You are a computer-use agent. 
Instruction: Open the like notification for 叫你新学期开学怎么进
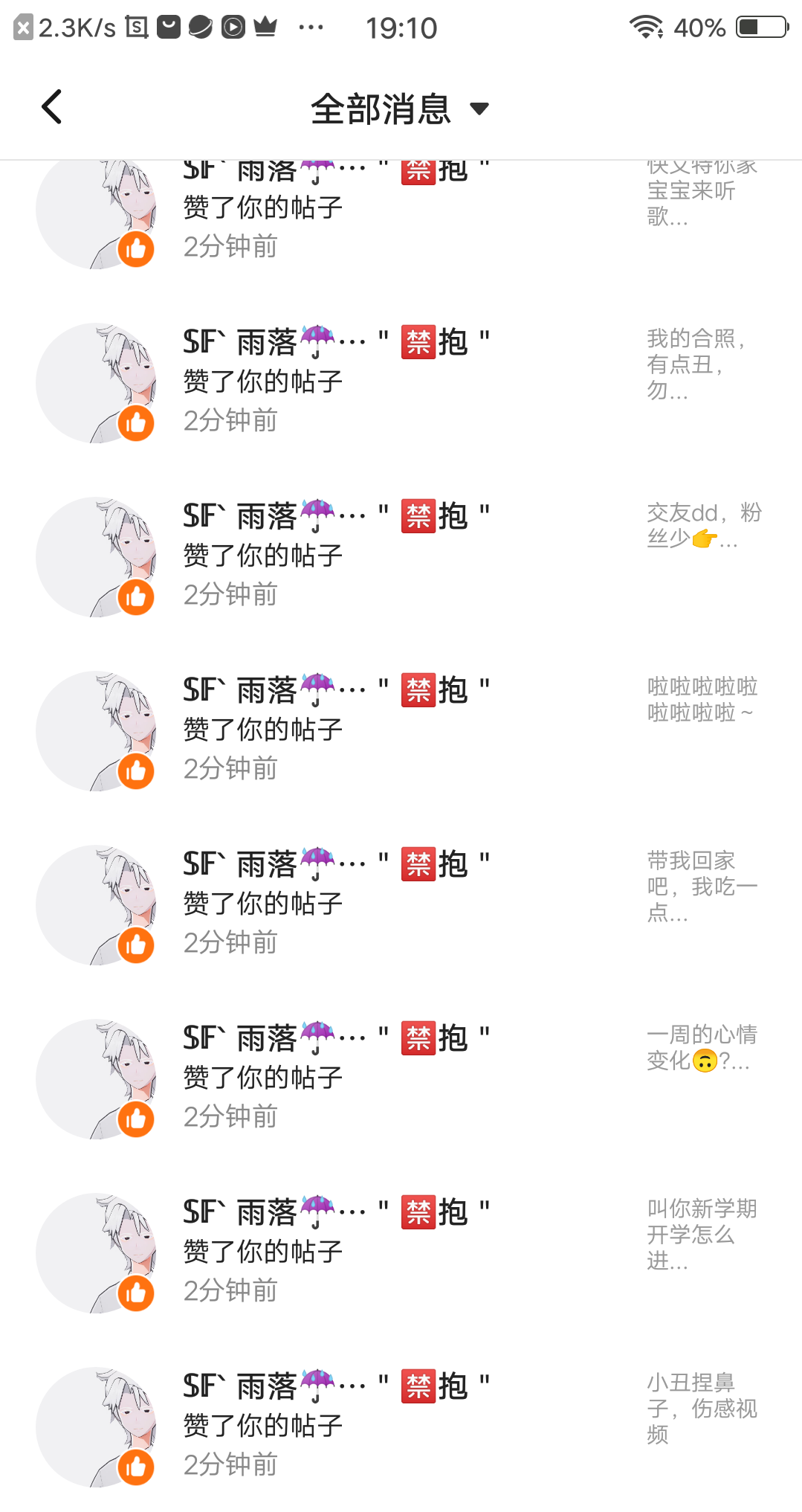pos(401,1252)
